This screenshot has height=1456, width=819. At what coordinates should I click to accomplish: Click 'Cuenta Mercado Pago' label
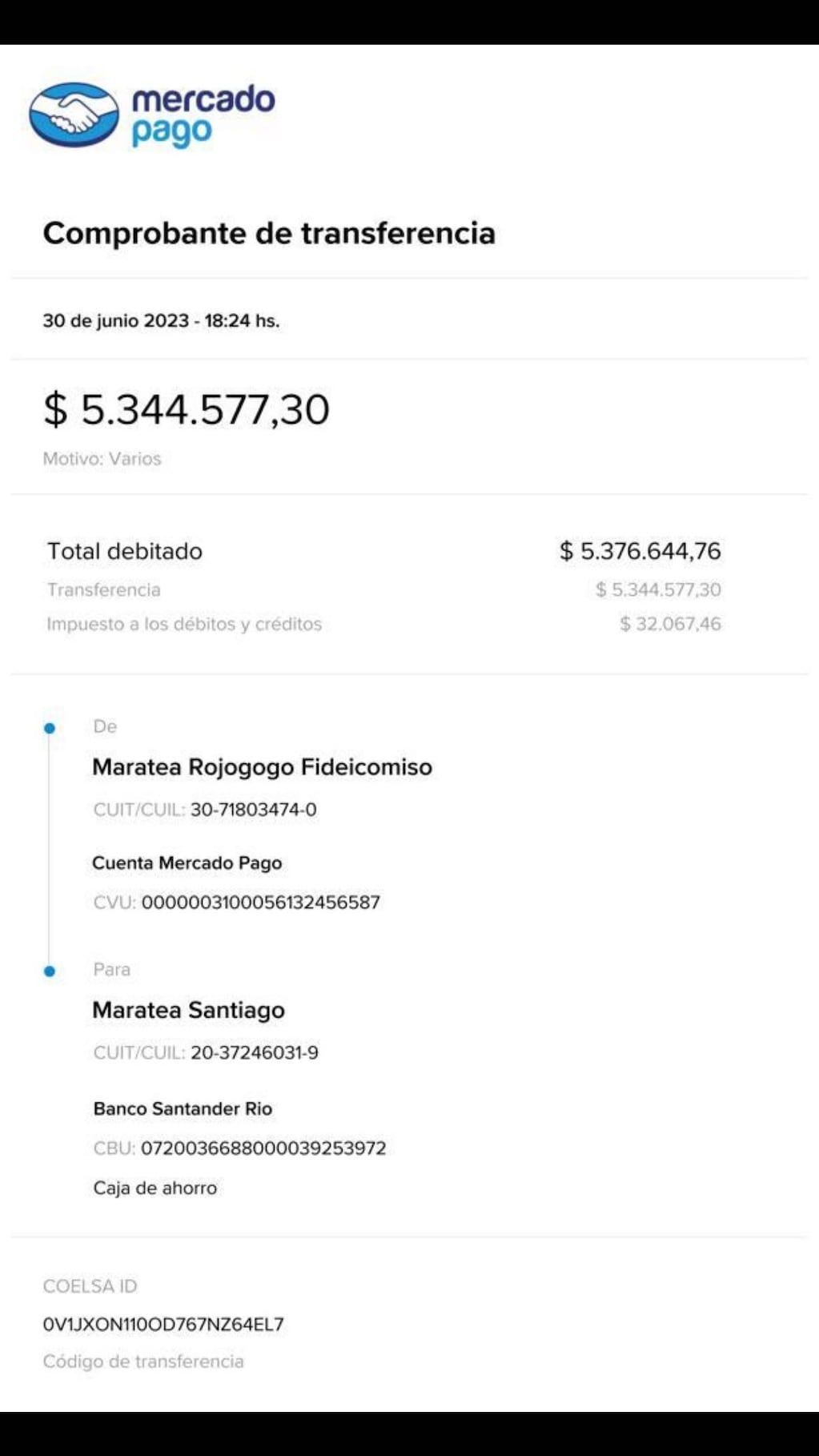coord(187,863)
